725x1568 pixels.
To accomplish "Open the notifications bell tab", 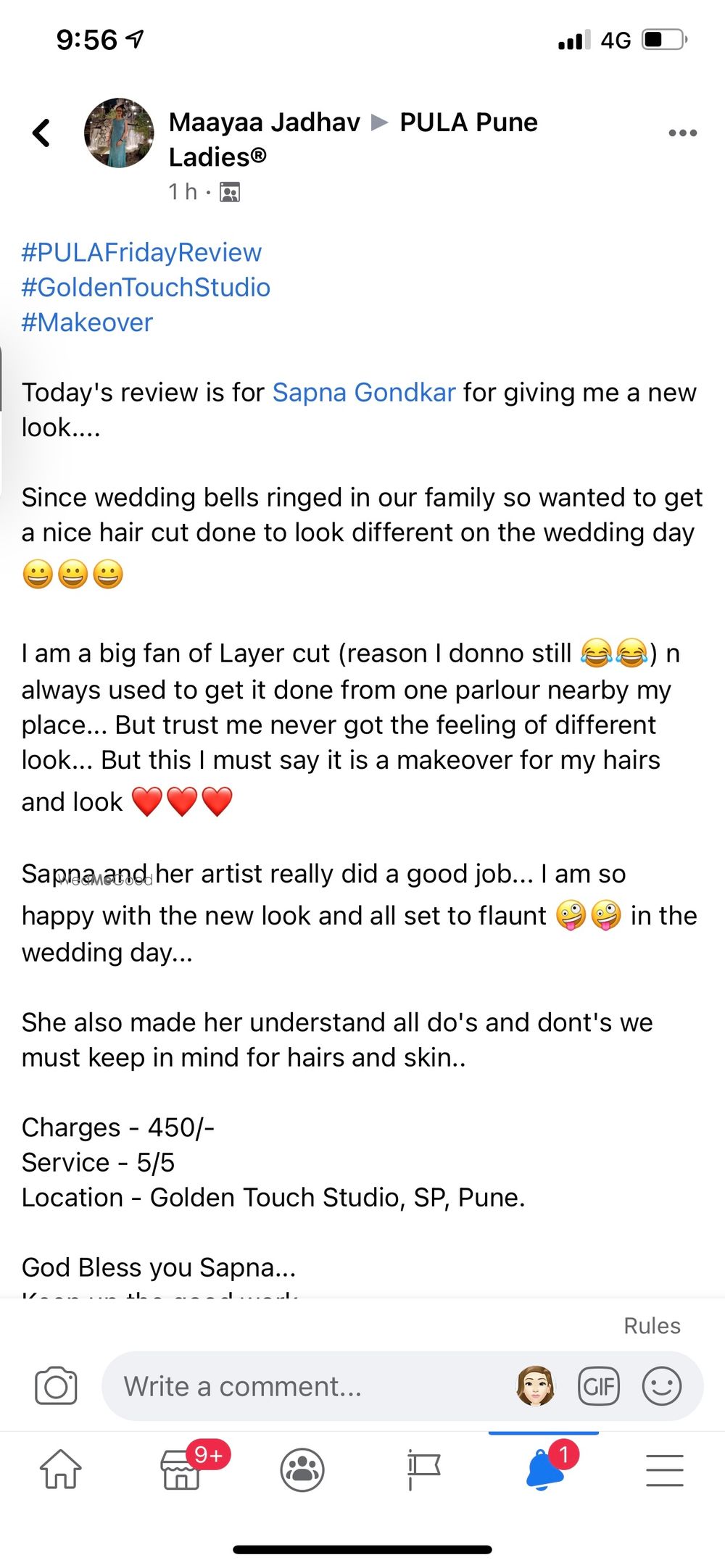I will click(x=545, y=1469).
